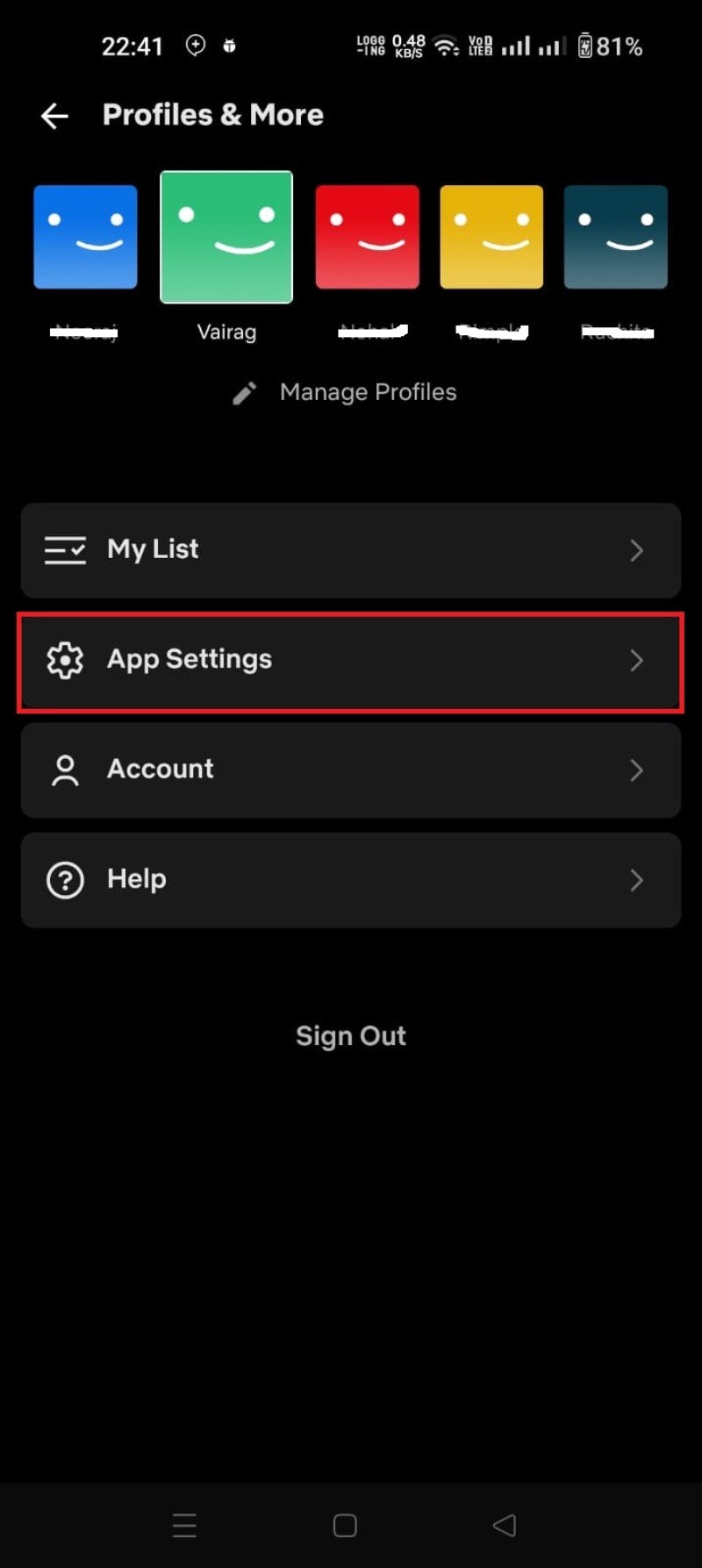Tap the Android recent apps button
This screenshot has height=1568, width=702.
(x=184, y=1525)
